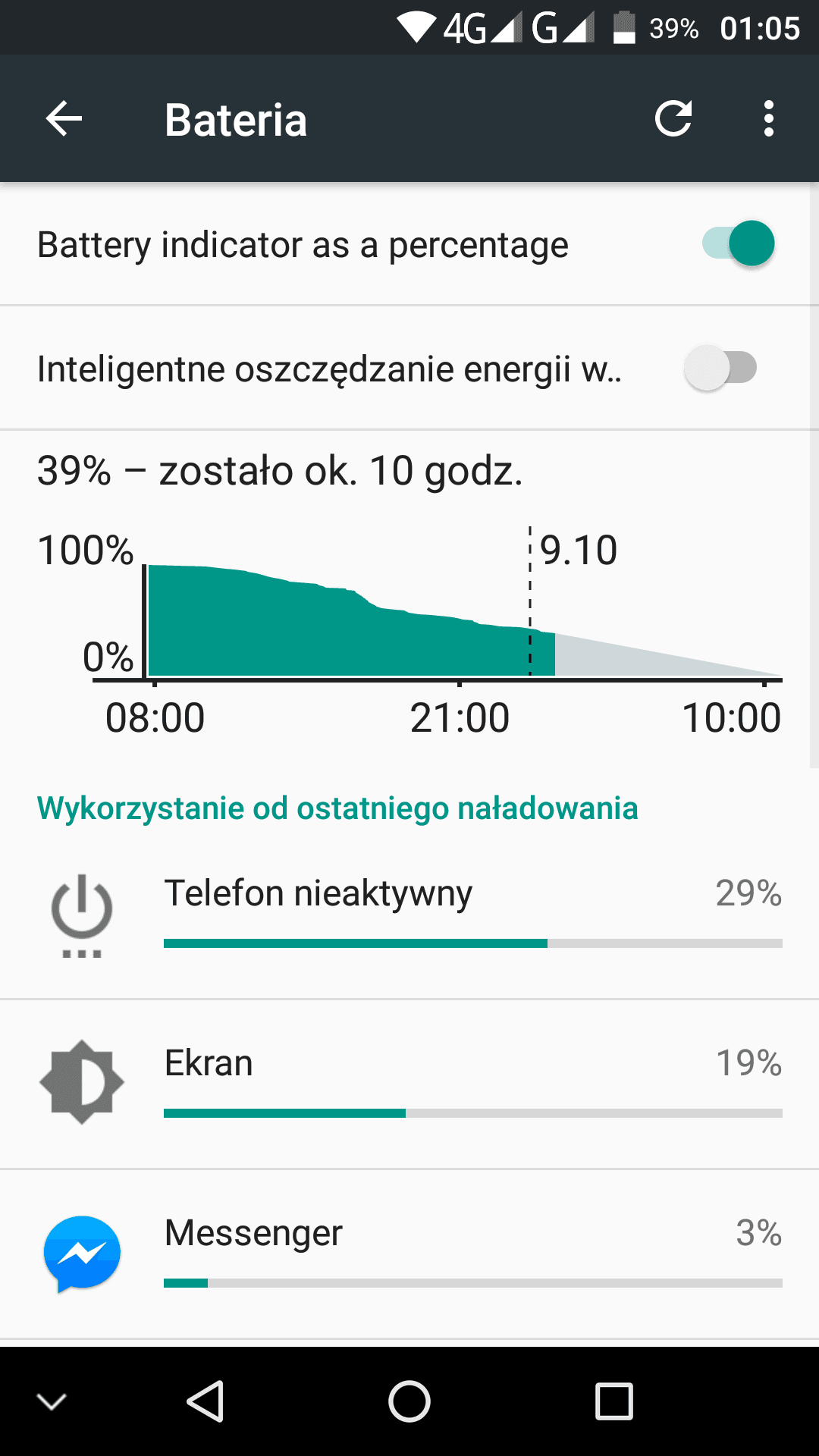Refresh the battery statistics
This screenshot has height=1456, width=819.
pyautogui.click(x=673, y=118)
